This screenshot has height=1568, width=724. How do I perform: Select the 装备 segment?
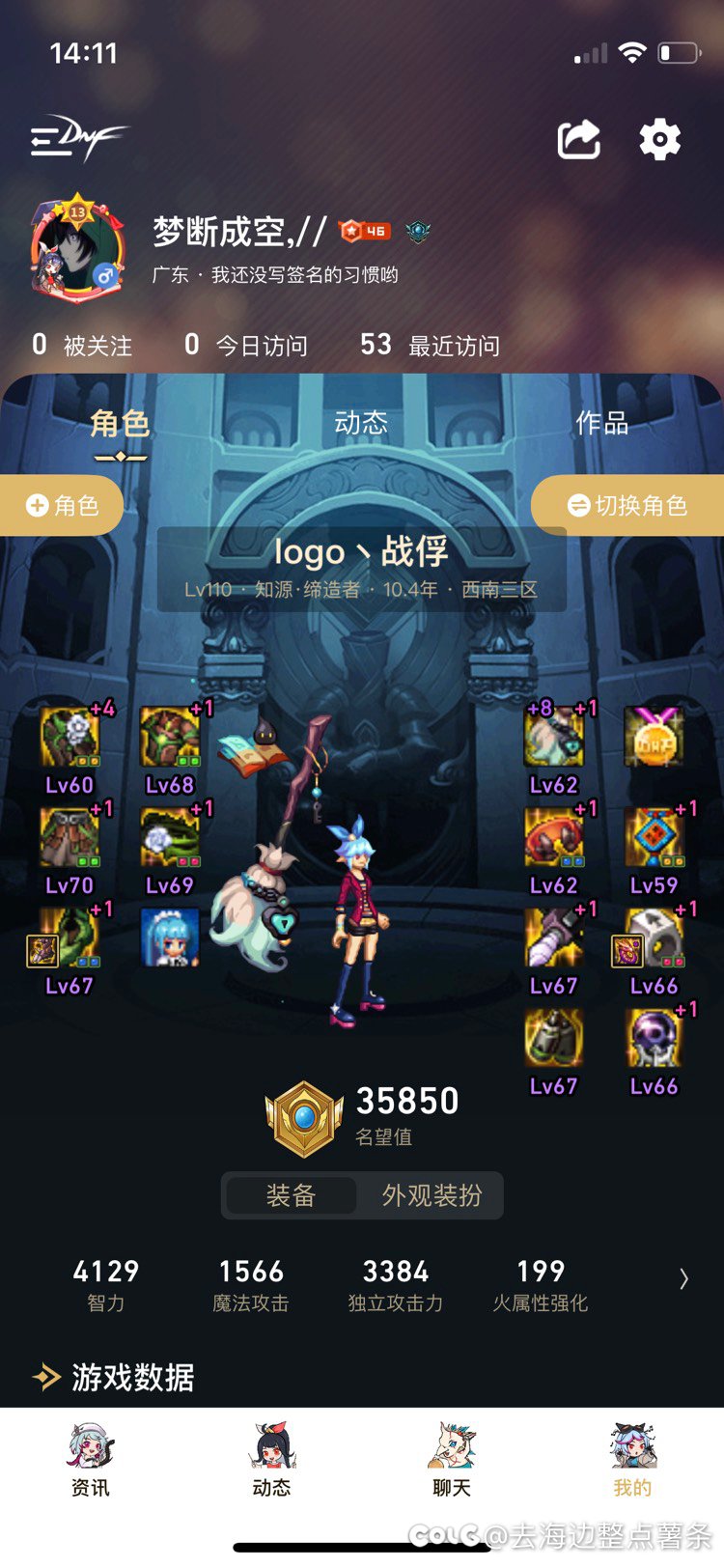291,1195
